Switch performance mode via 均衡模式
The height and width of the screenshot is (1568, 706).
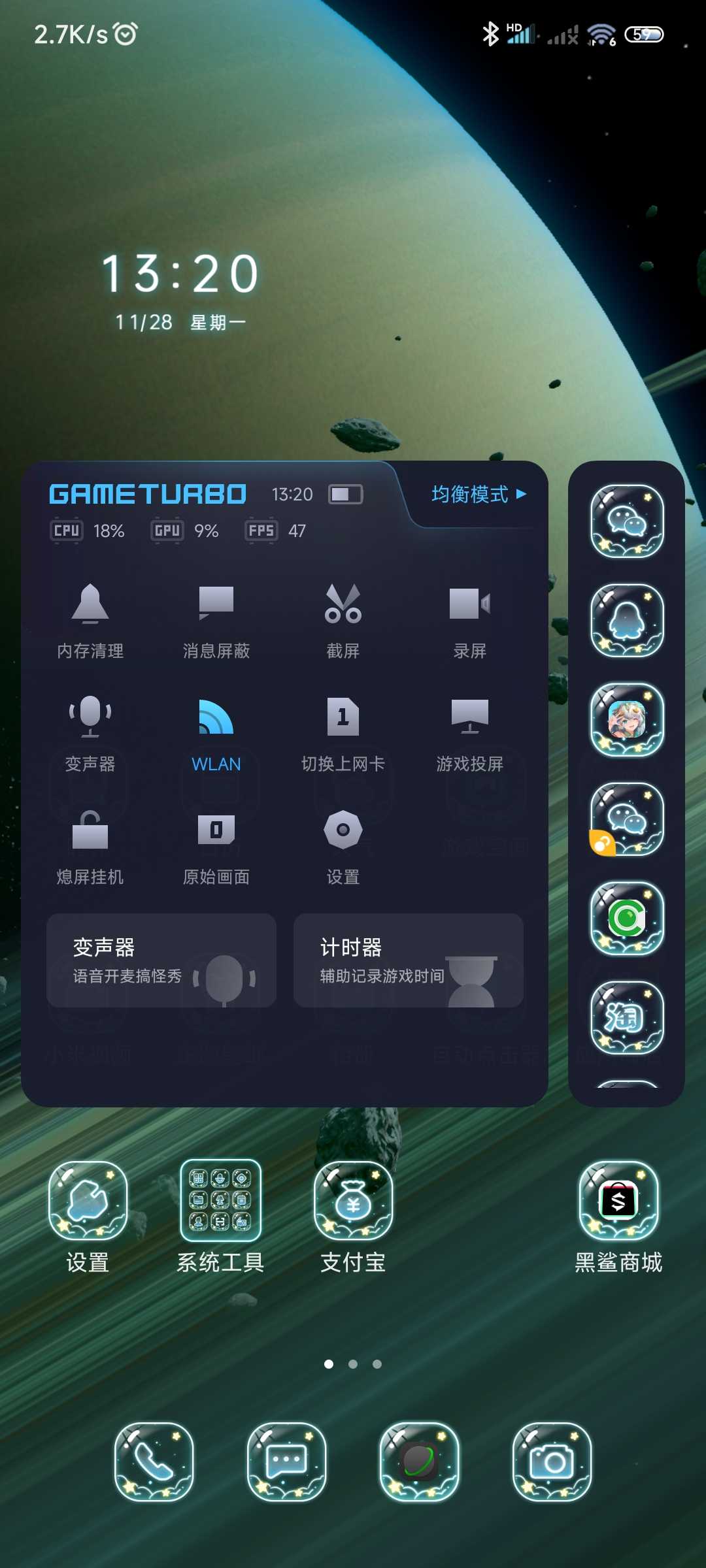pos(479,494)
